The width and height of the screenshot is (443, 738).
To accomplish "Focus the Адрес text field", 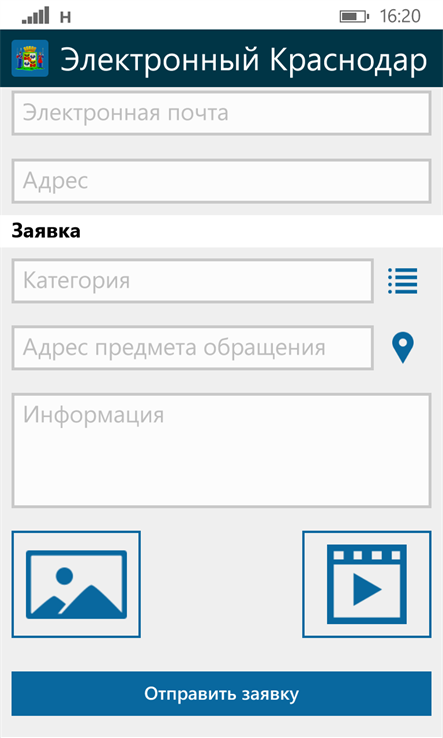I will pyautogui.click(x=221, y=181).
